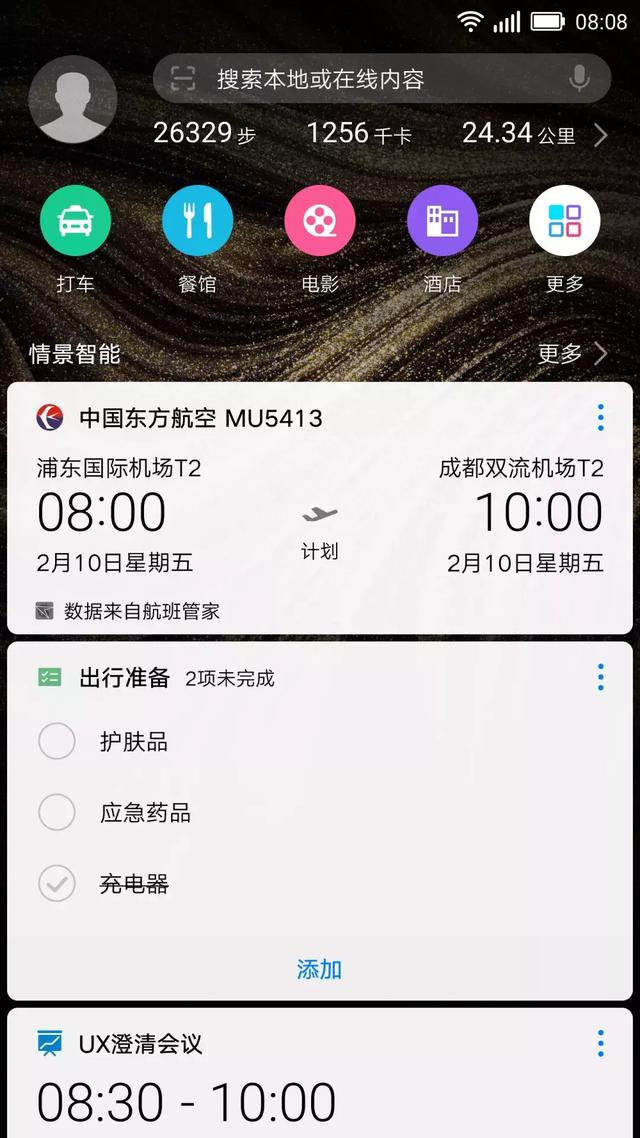Open the 中国东方航空 MU5413 flight card

tap(319, 510)
